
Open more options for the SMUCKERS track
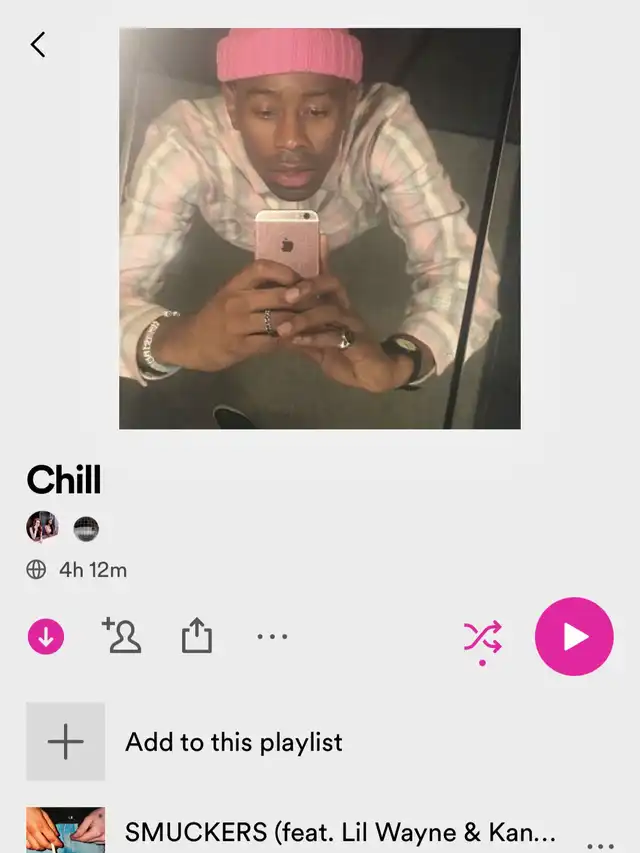point(601,846)
